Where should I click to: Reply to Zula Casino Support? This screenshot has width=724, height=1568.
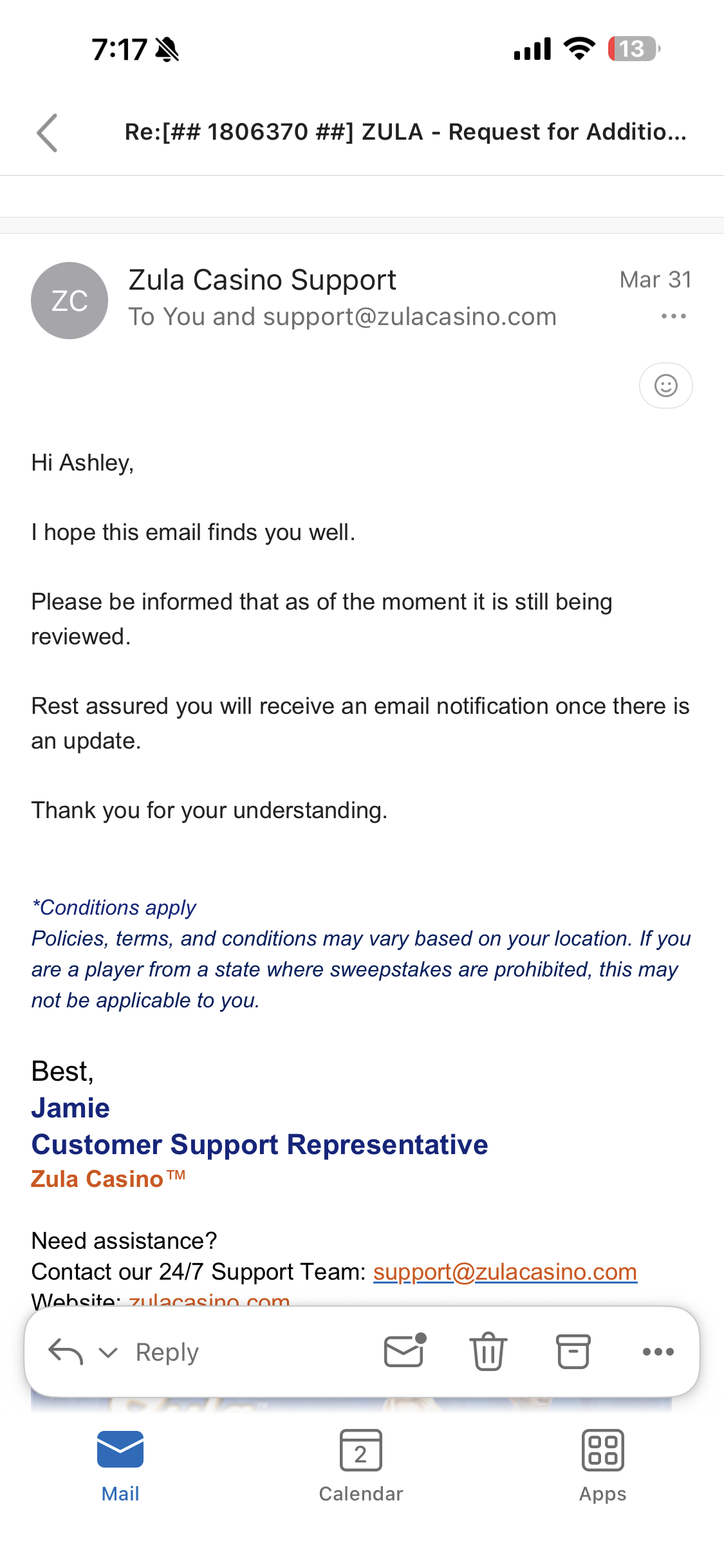[x=167, y=1352]
